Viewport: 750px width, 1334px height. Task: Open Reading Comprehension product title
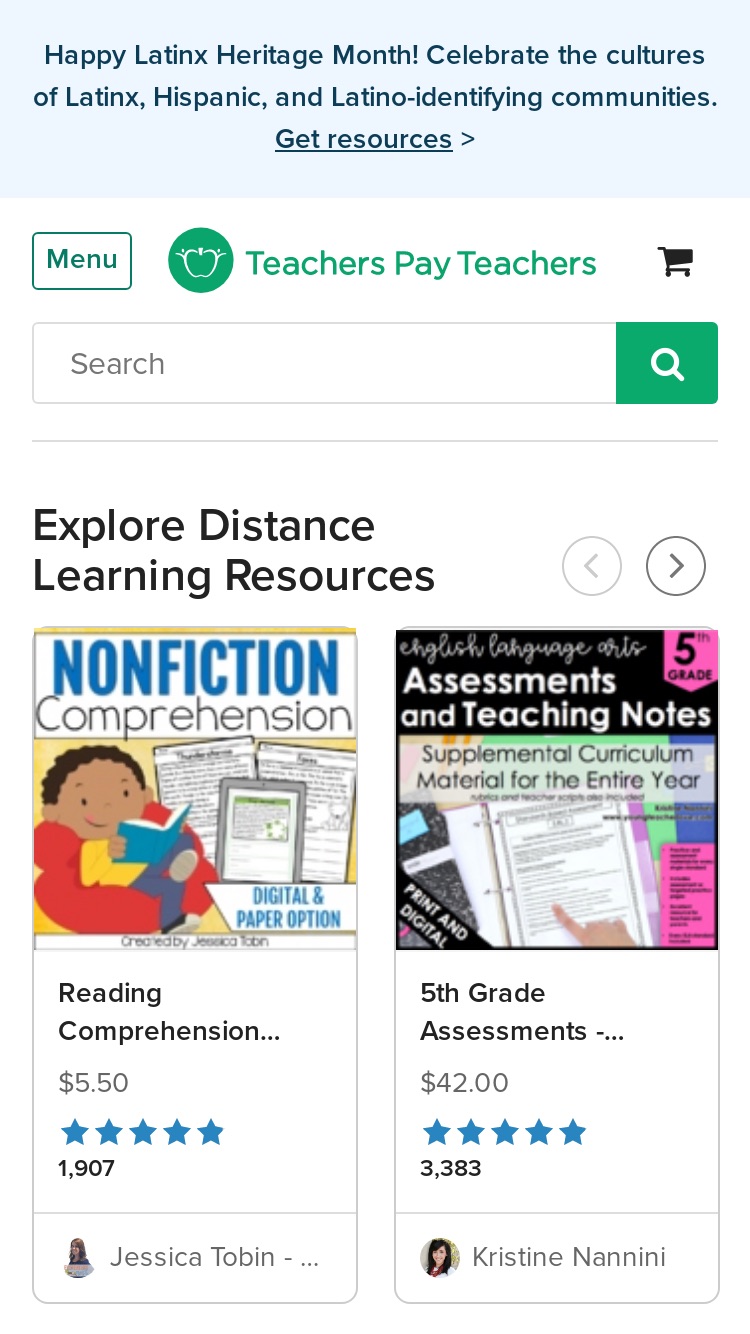(x=169, y=1012)
